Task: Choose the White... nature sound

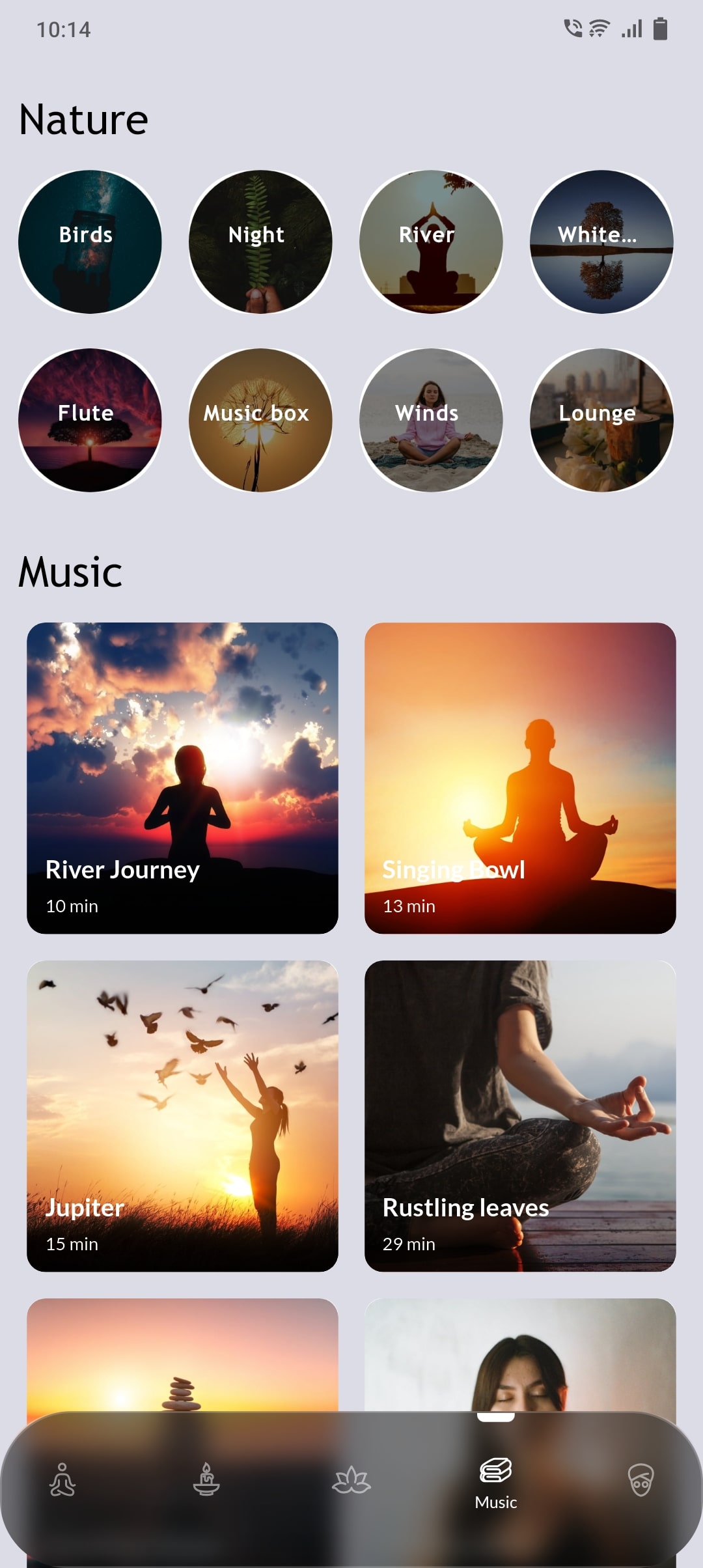Action: point(601,242)
